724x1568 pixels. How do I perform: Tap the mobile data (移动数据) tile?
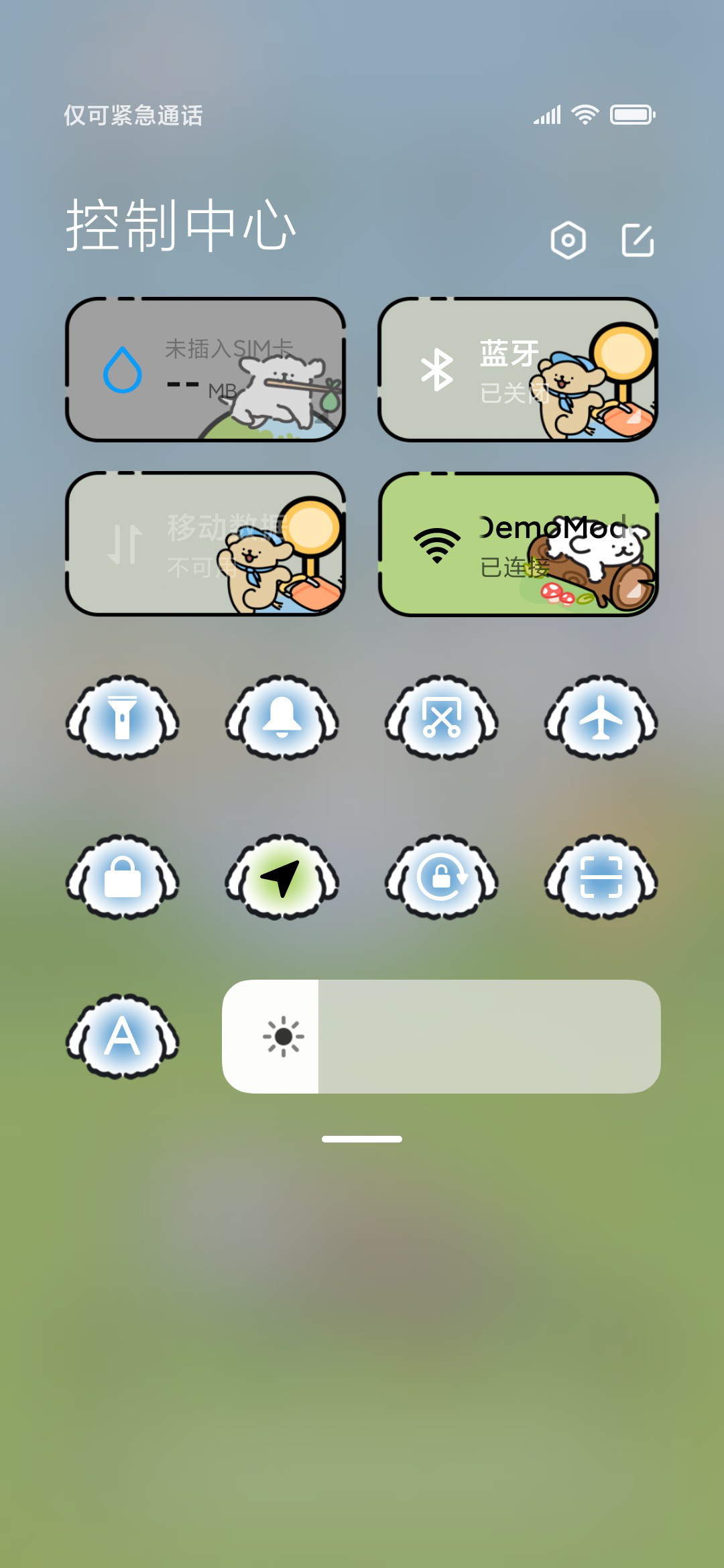(206, 544)
